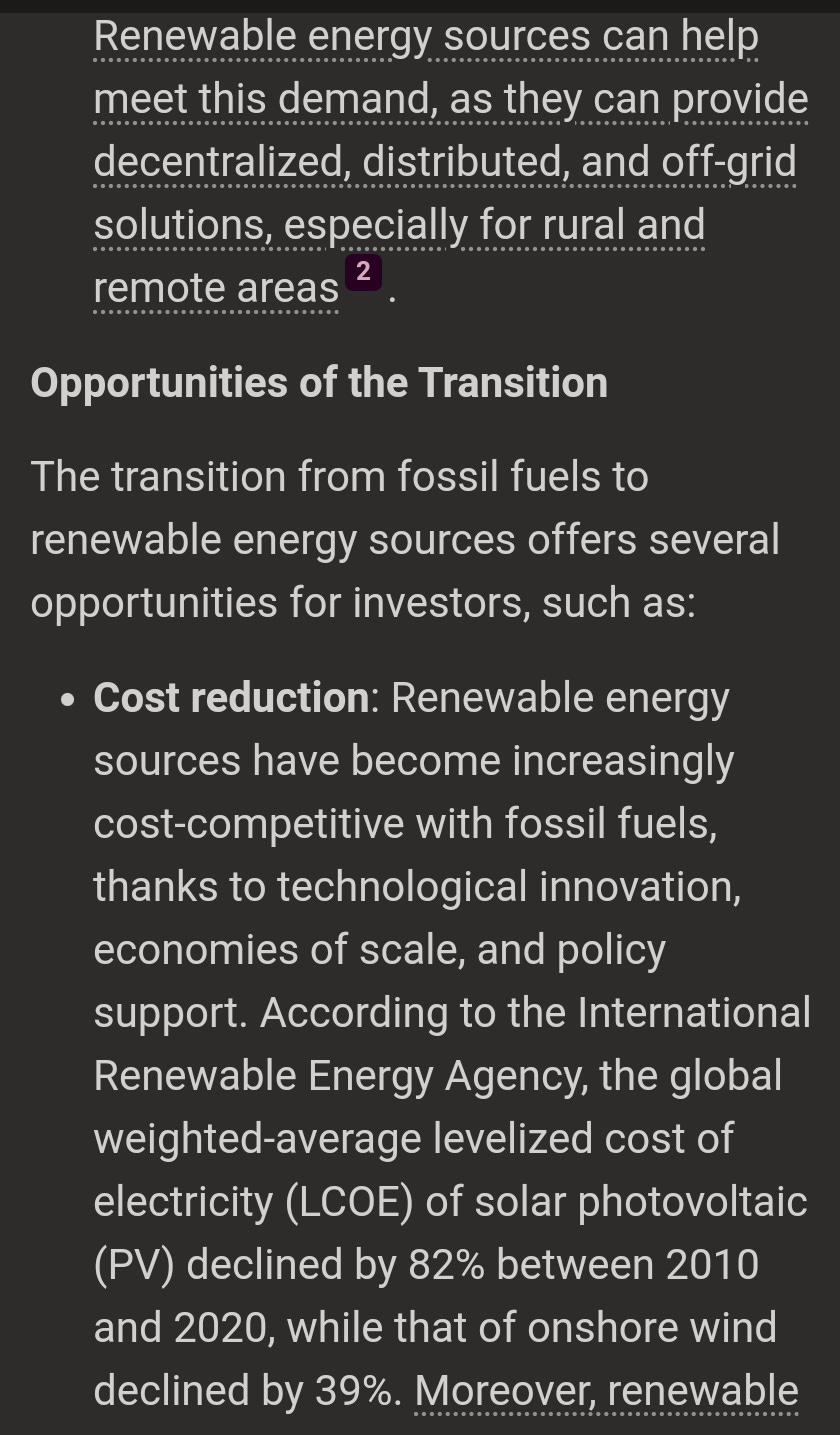Image resolution: width=840 pixels, height=1435 pixels.
Task: Open citation reference number 2
Action: pyautogui.click(x=363, y=273)
